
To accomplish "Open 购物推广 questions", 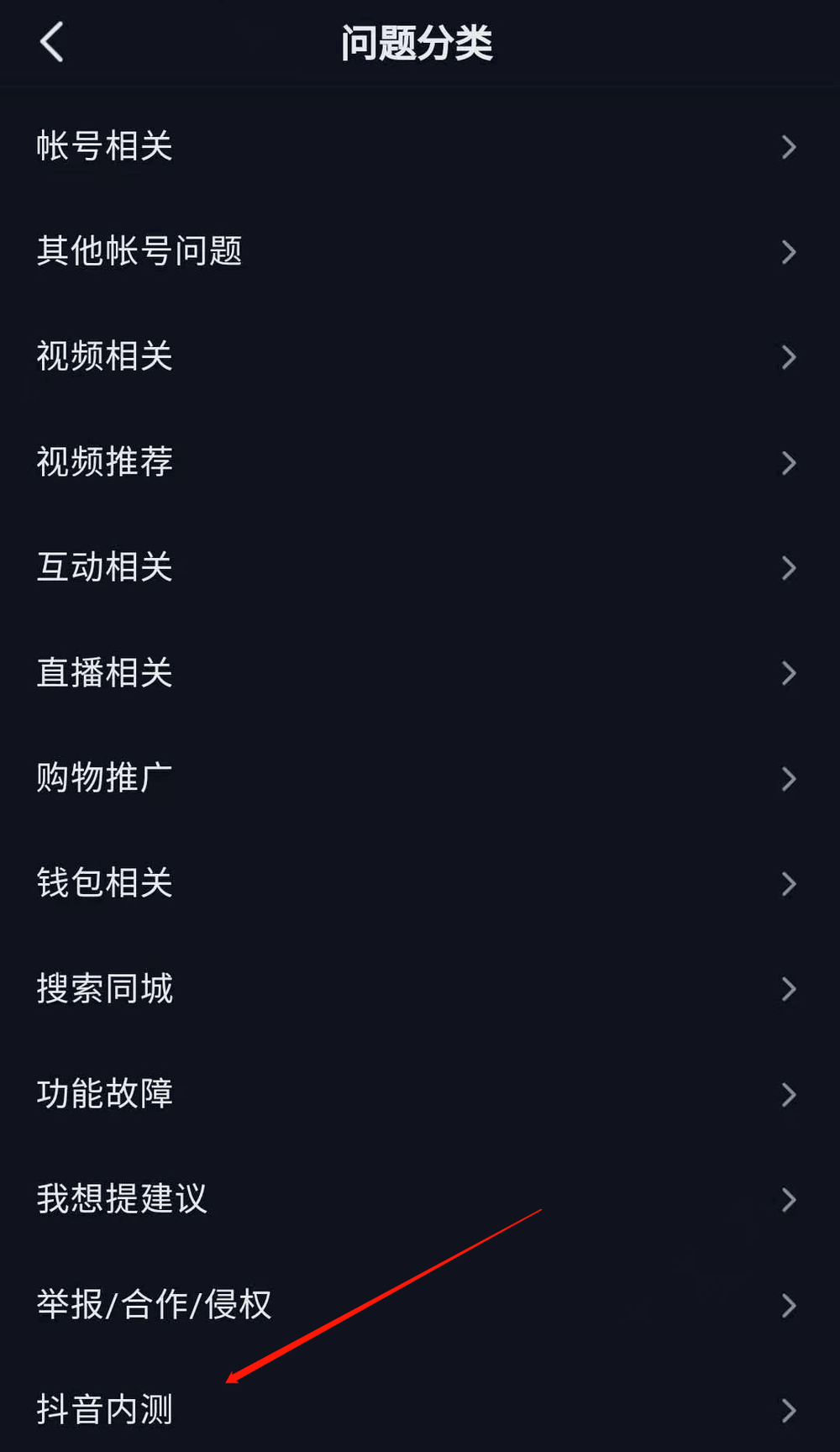I will tap(105, 777).
